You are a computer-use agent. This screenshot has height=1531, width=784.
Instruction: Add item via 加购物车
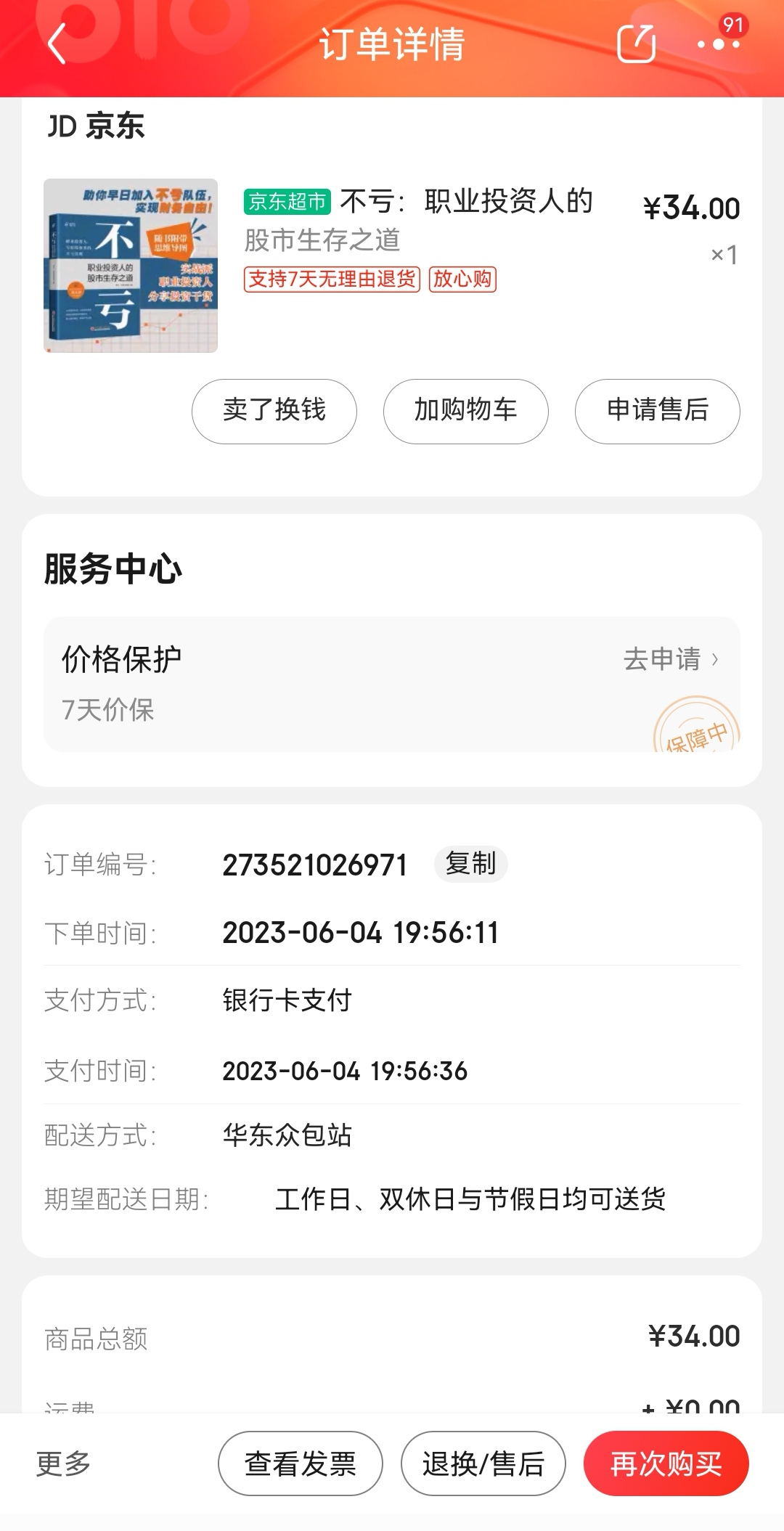465,411
